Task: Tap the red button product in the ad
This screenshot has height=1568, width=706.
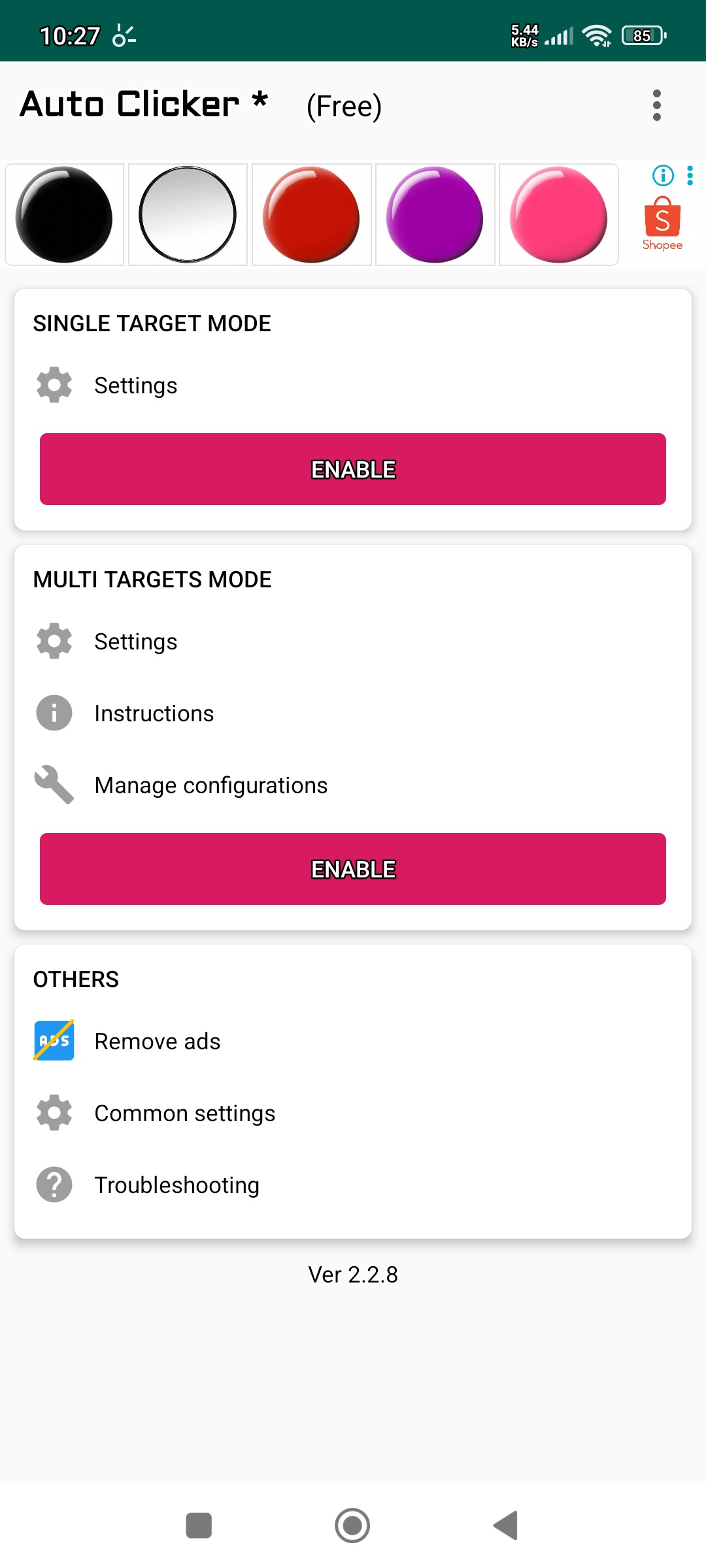Action: tap(311, 214)
